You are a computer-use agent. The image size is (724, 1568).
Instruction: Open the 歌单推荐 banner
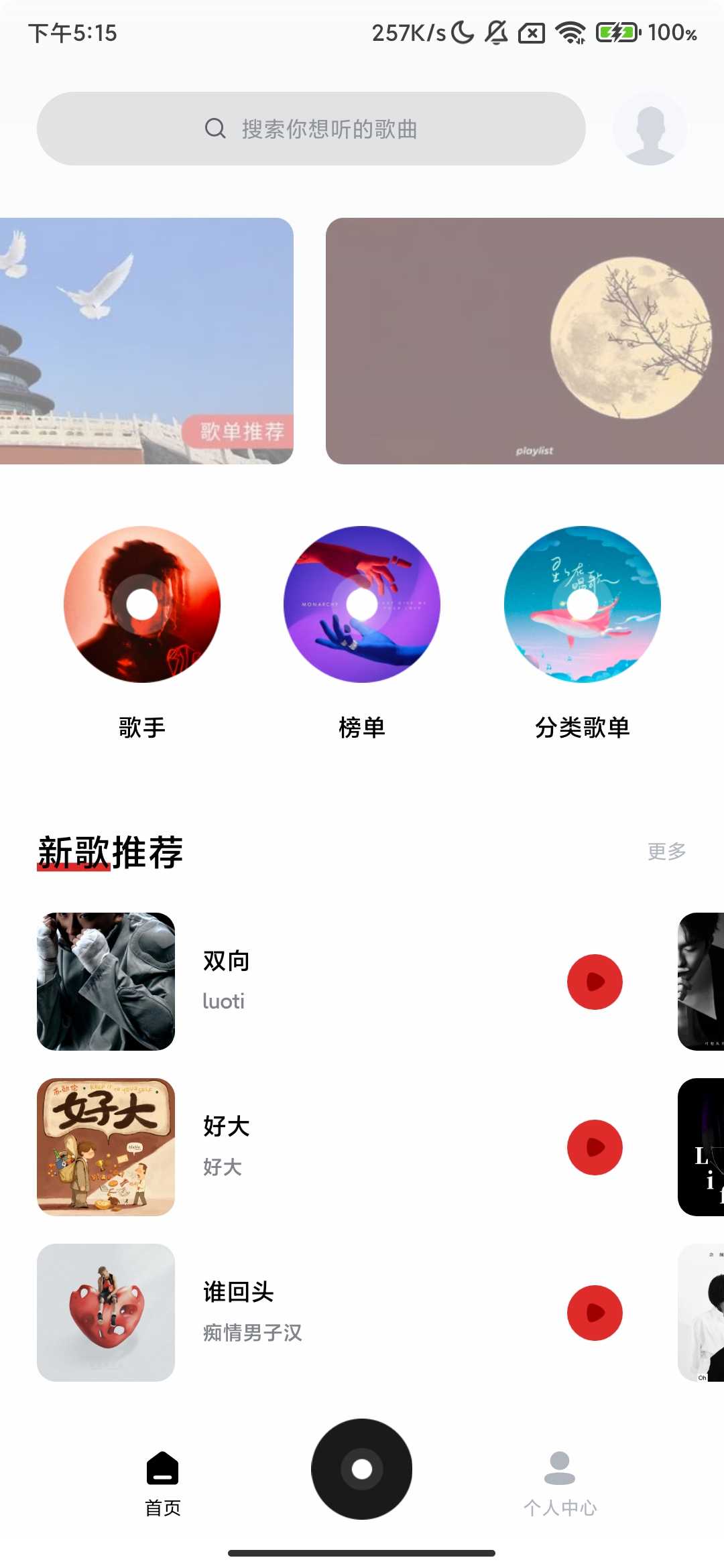coord(146,340)
